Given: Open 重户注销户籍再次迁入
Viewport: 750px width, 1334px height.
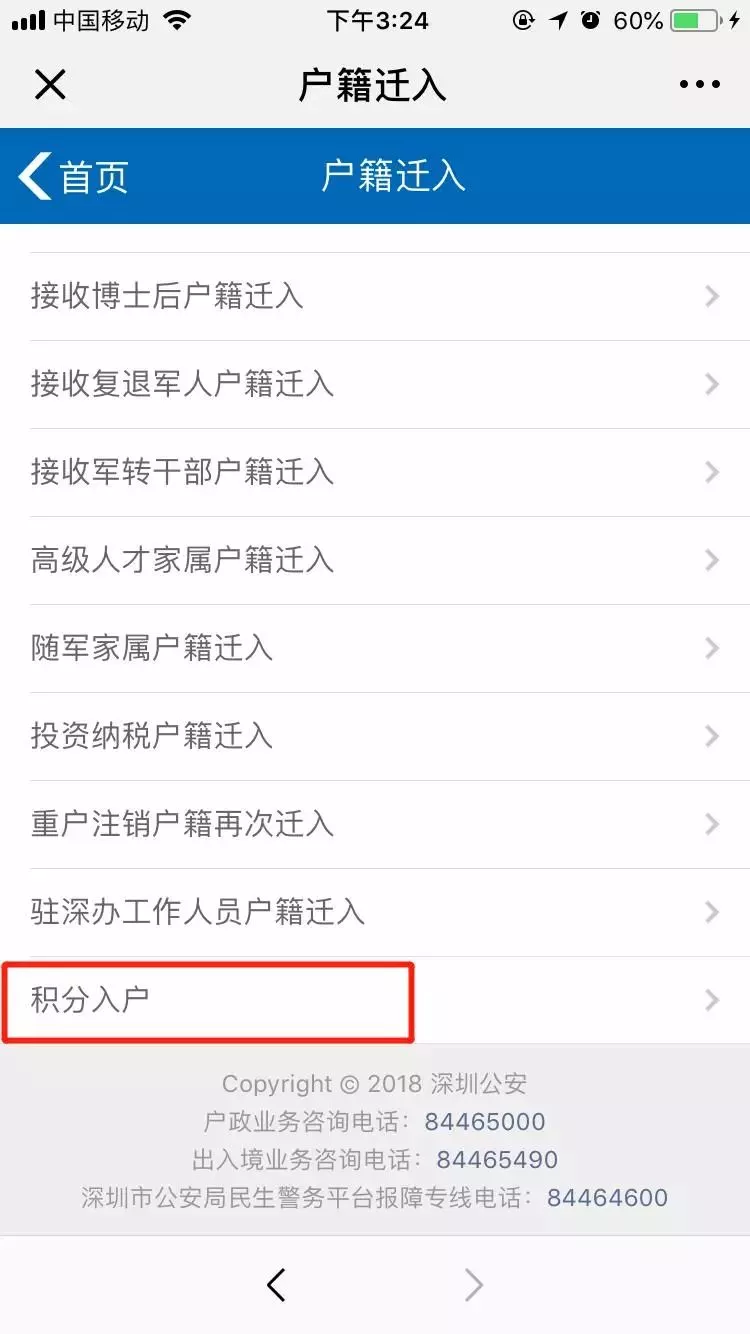Looking at the screenshot, I should (x=375, y=824).
